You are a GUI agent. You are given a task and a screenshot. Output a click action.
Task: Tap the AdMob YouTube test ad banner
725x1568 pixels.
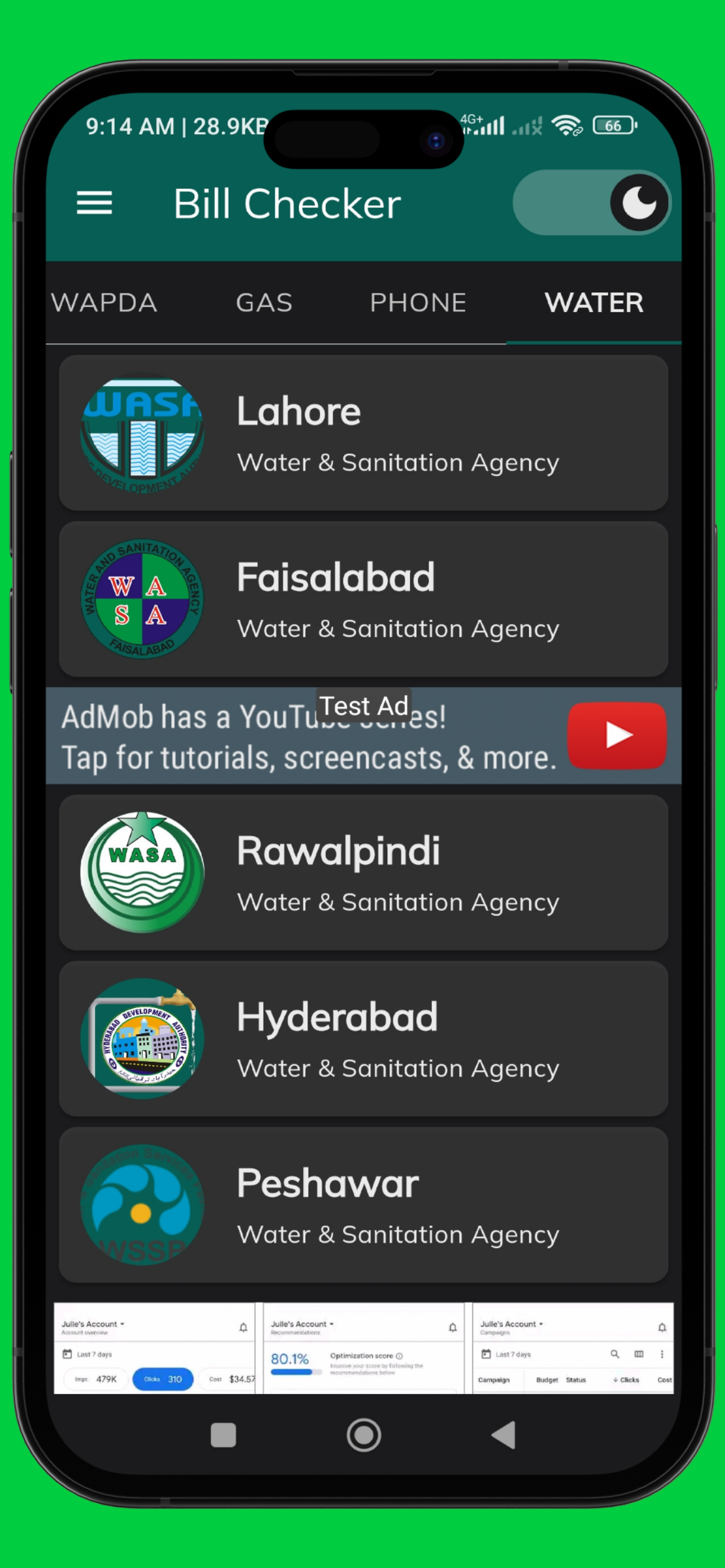coord(364,735)
